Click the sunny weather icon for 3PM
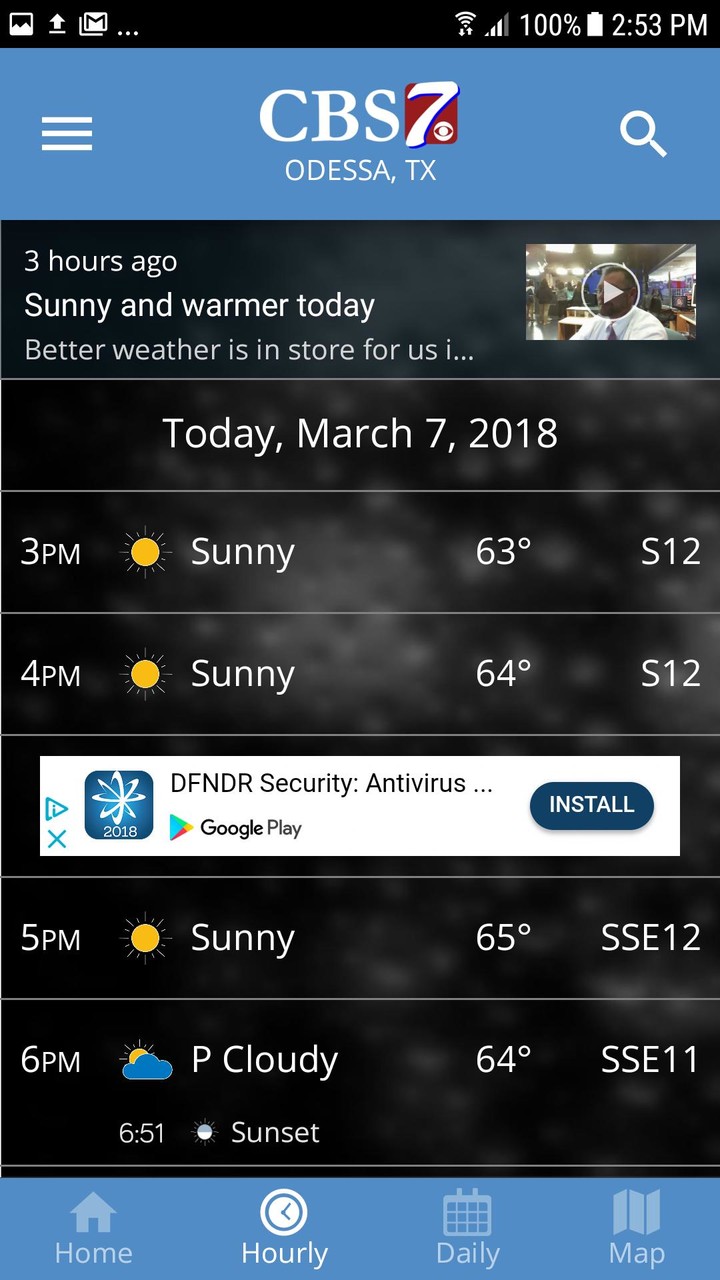720x1280 pixels. click(x=145, y=551)
